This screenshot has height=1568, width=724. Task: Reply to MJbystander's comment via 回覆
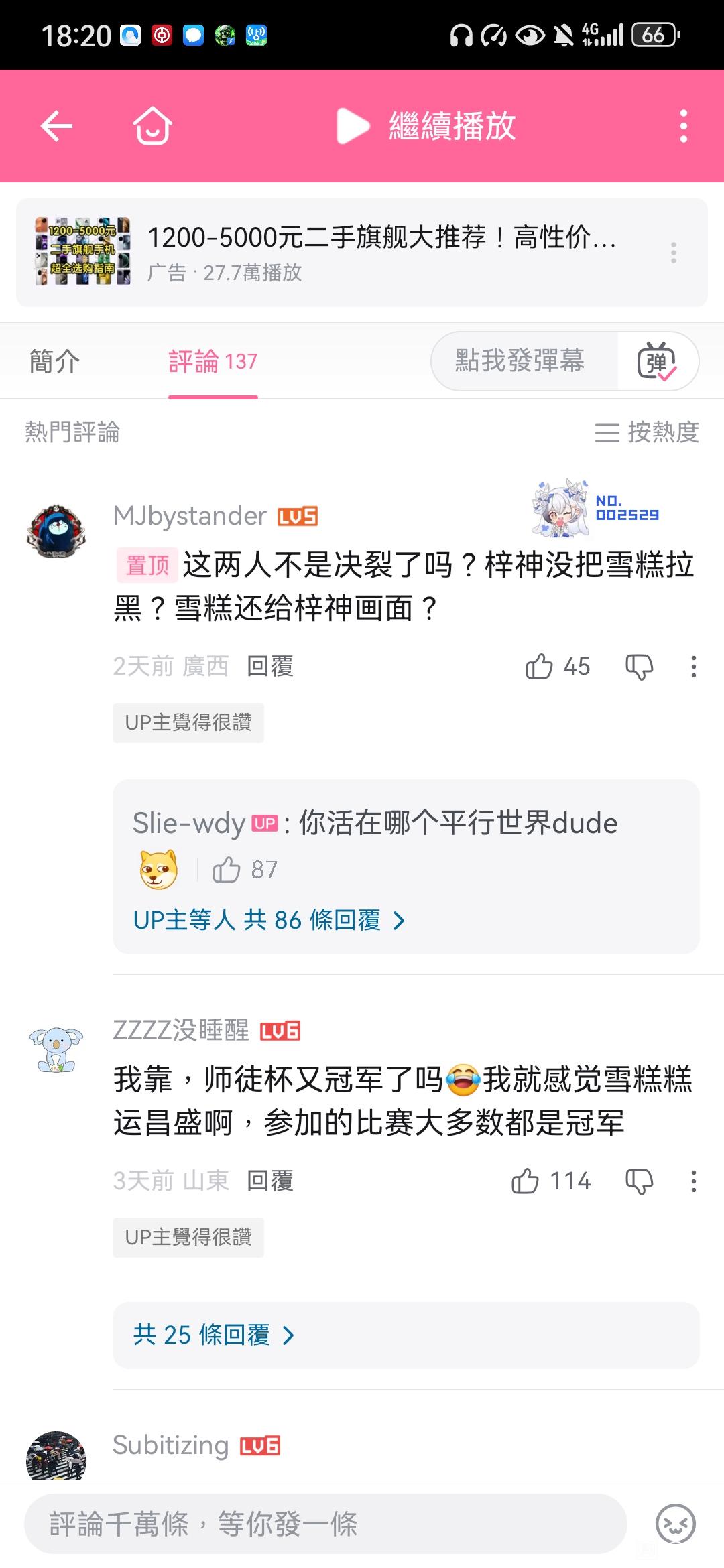point(270,667)
